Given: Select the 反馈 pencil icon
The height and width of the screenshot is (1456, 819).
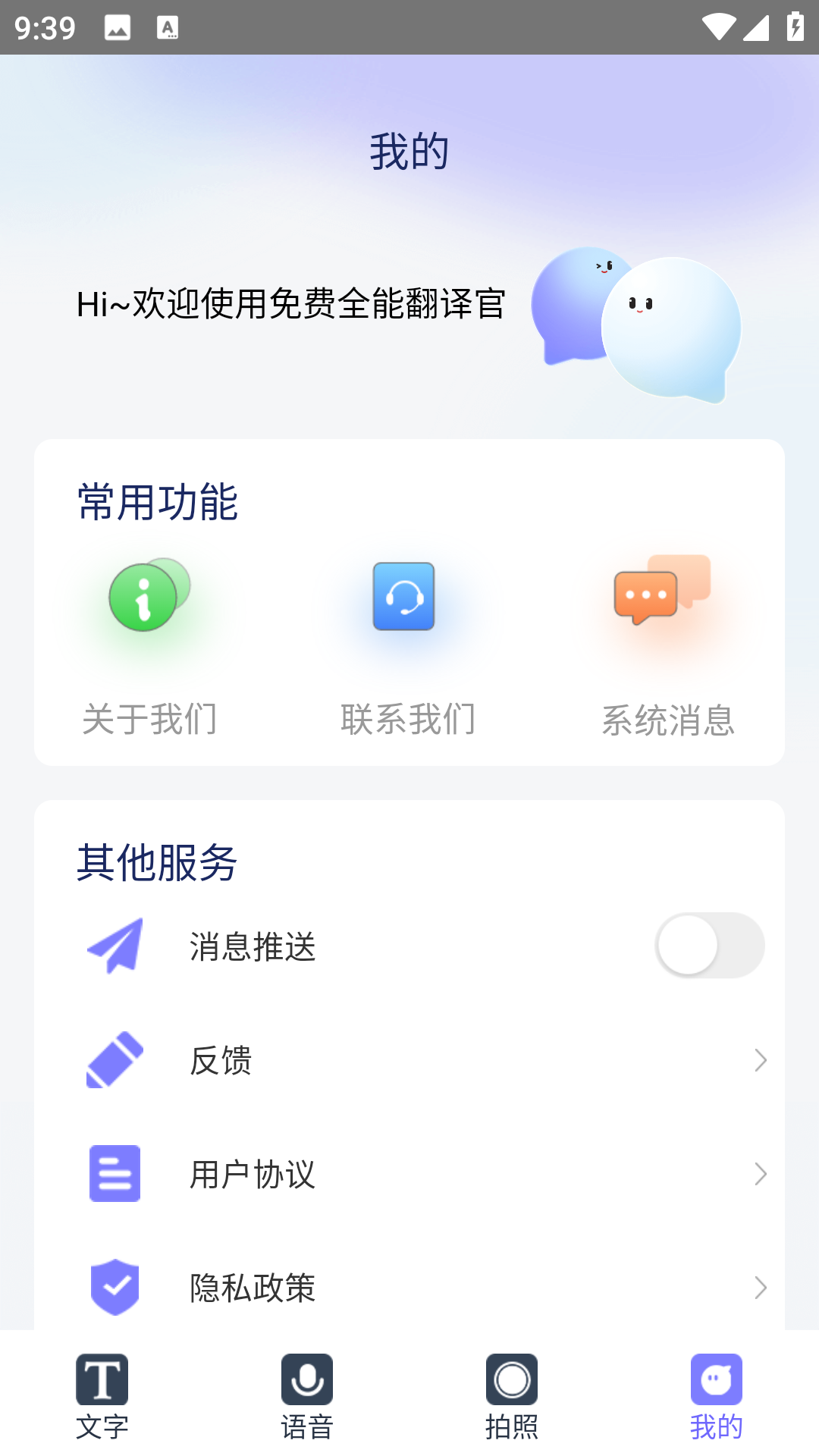Looking at the screenshot, I should (115, 1060).
